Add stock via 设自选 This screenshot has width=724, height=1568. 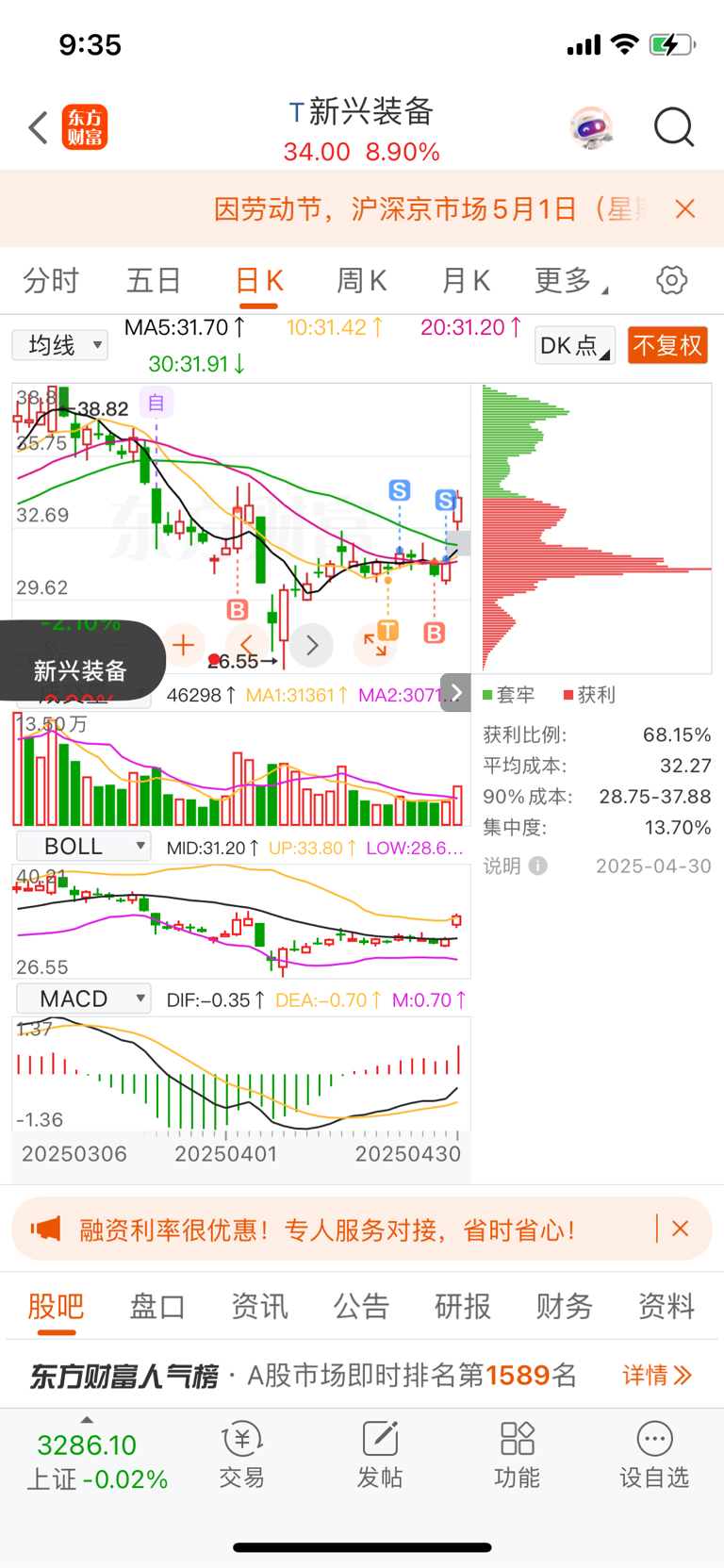654,1455
